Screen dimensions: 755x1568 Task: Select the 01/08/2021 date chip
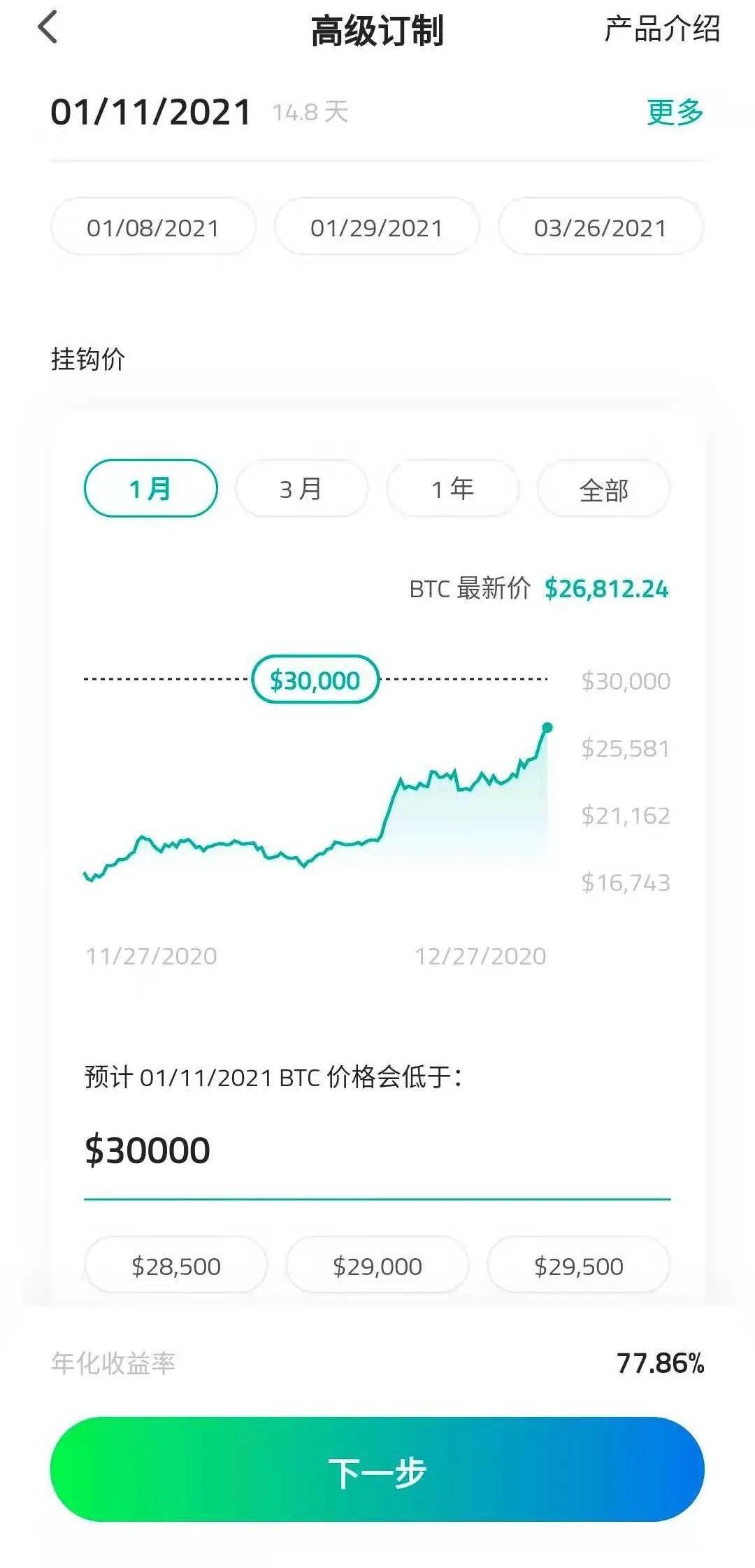point(153,227)
